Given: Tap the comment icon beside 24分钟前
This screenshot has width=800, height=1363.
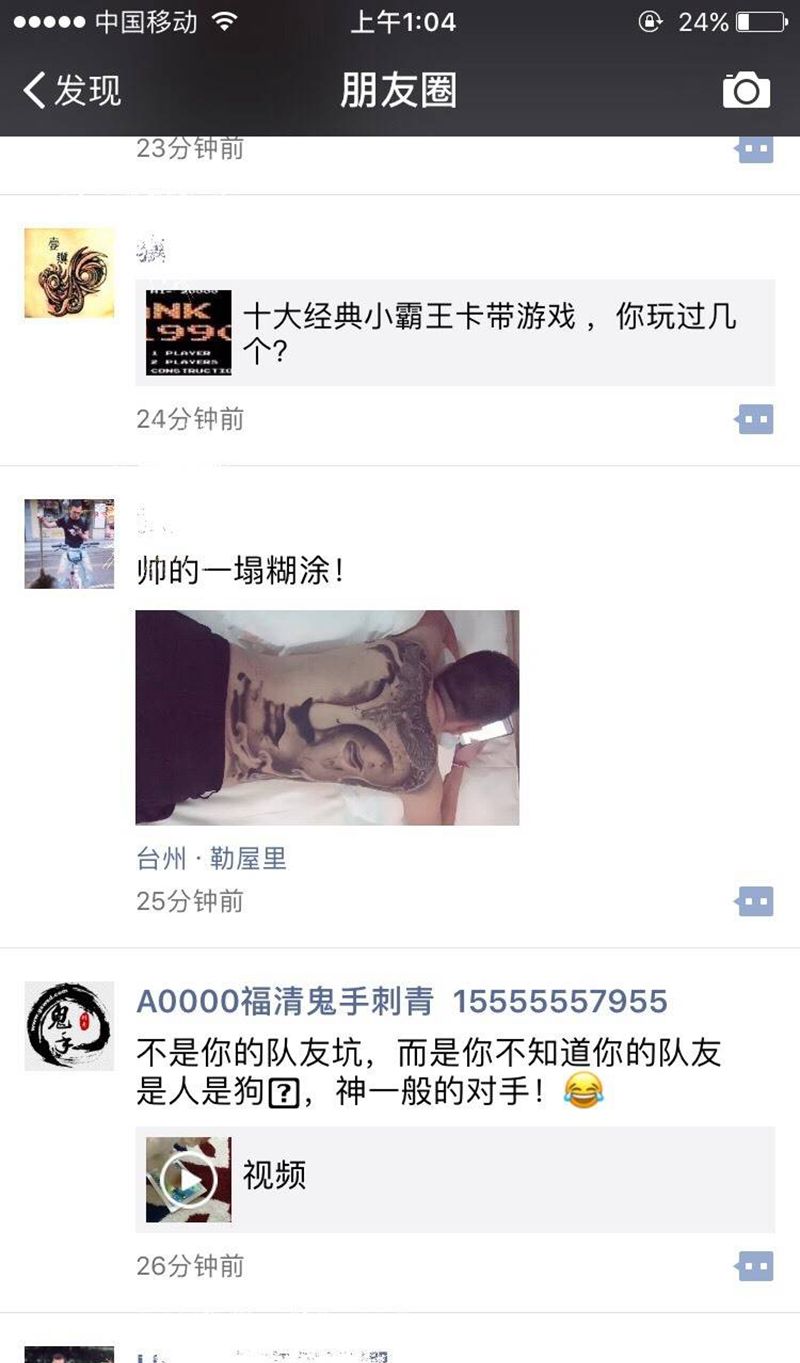Looking at the screenshot, I should [755, 419].
